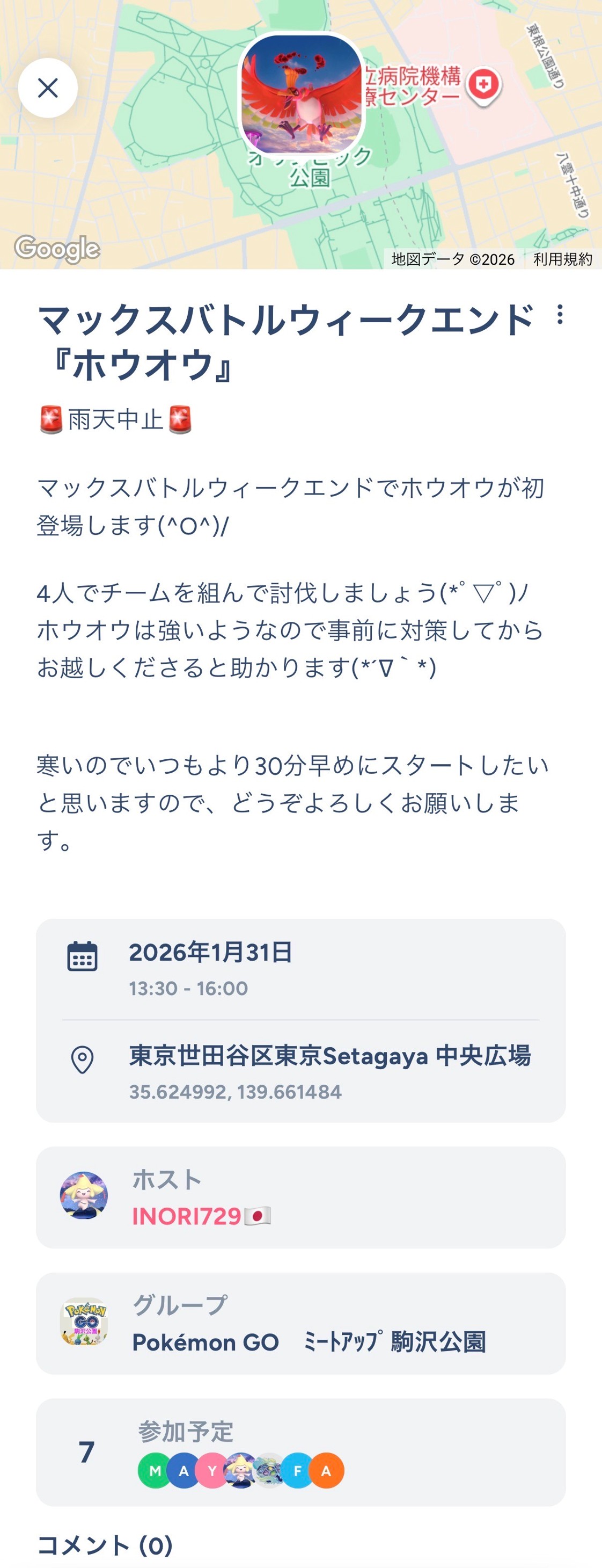
Task: Open the 利用規約 map terms link
Action: tap(562, 259)
